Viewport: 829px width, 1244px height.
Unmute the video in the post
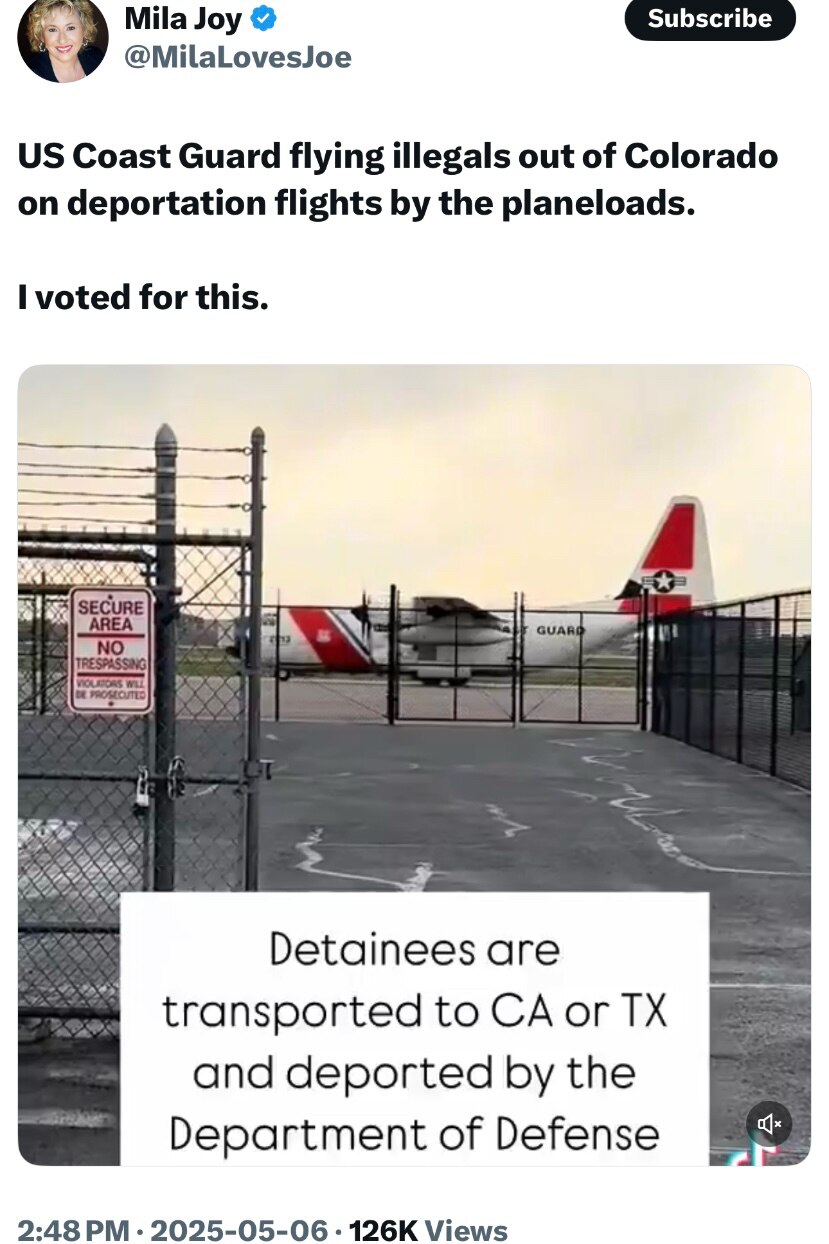click(x=769, y=1123)
